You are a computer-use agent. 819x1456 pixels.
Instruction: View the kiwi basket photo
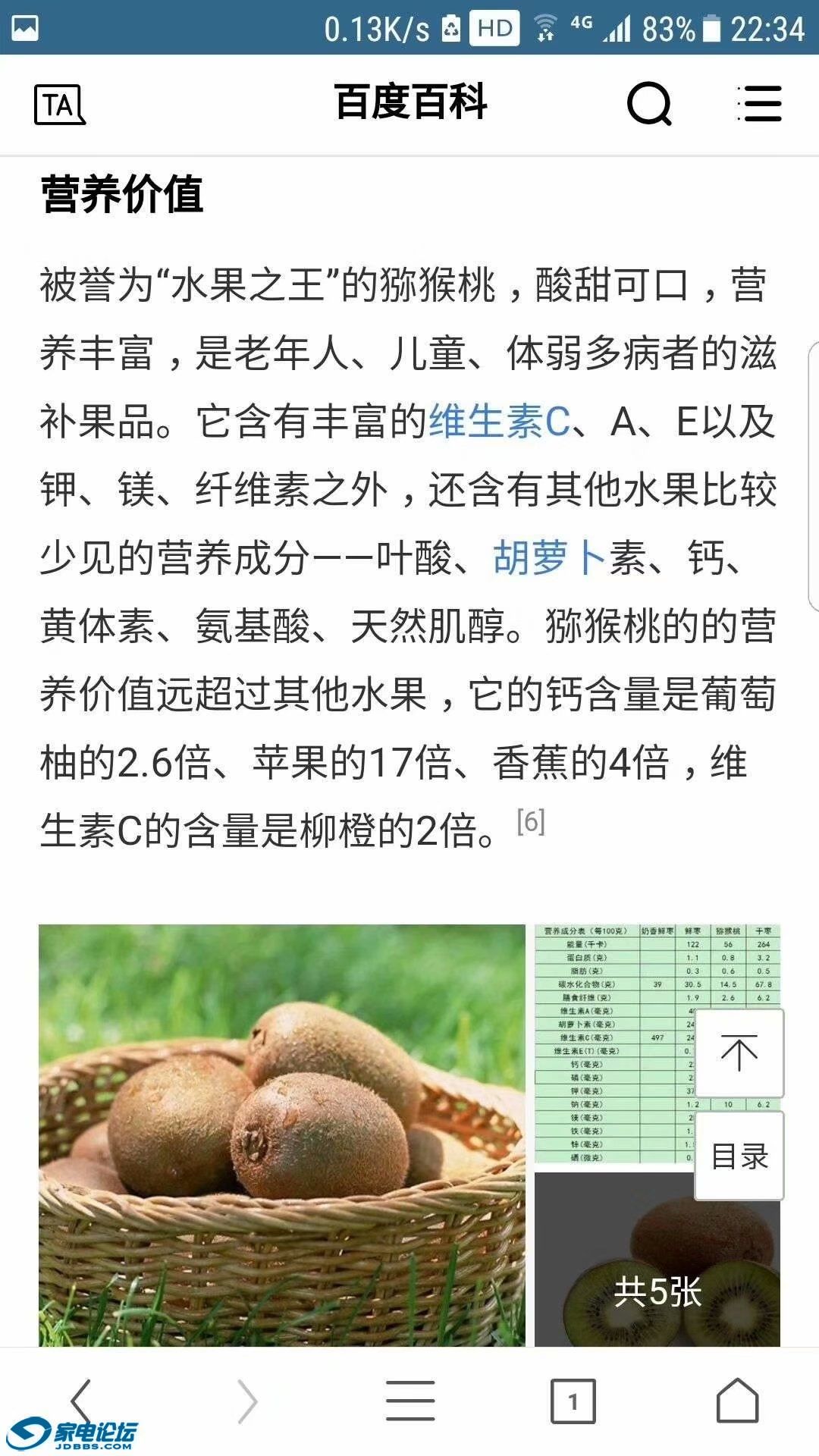(x=281, y=1134)
